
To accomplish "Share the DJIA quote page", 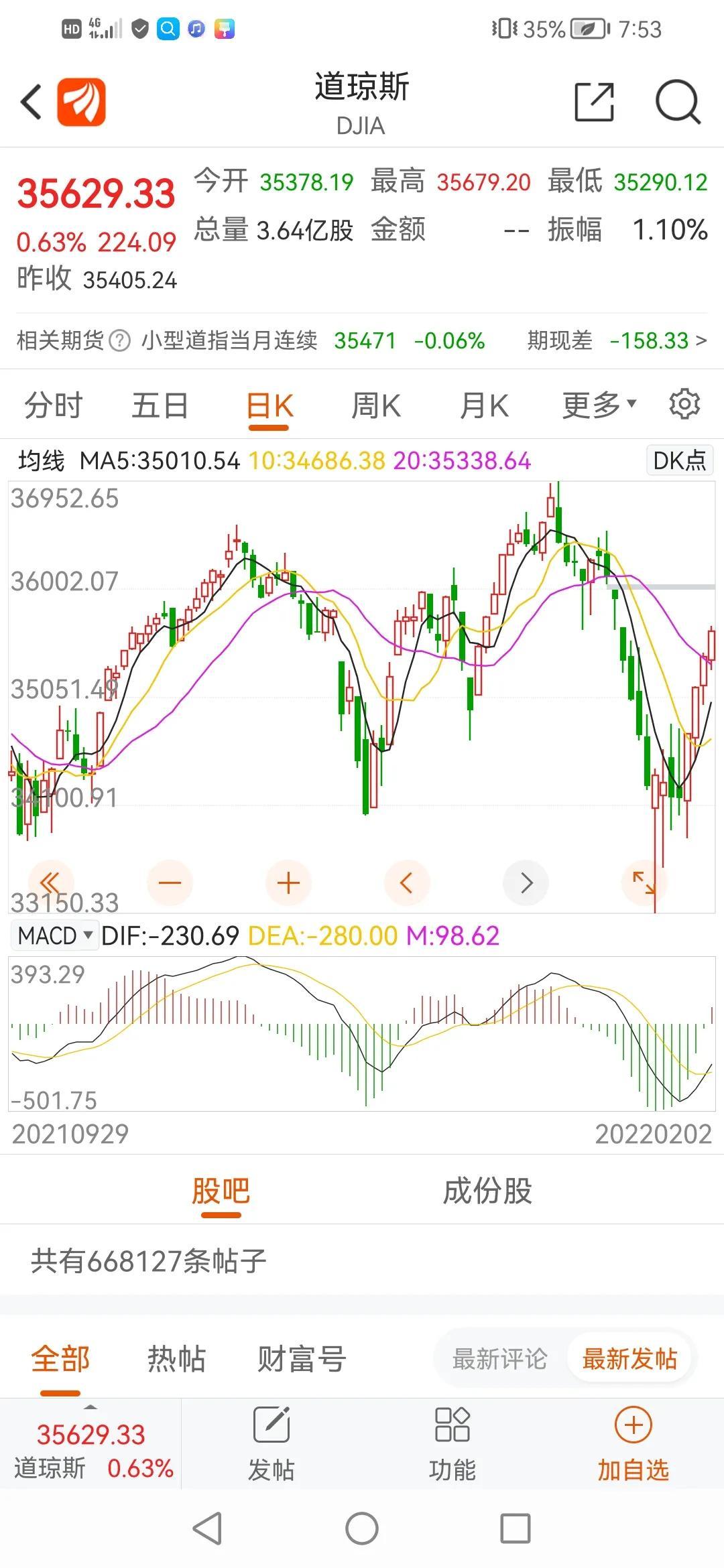I will coord(595,103).
